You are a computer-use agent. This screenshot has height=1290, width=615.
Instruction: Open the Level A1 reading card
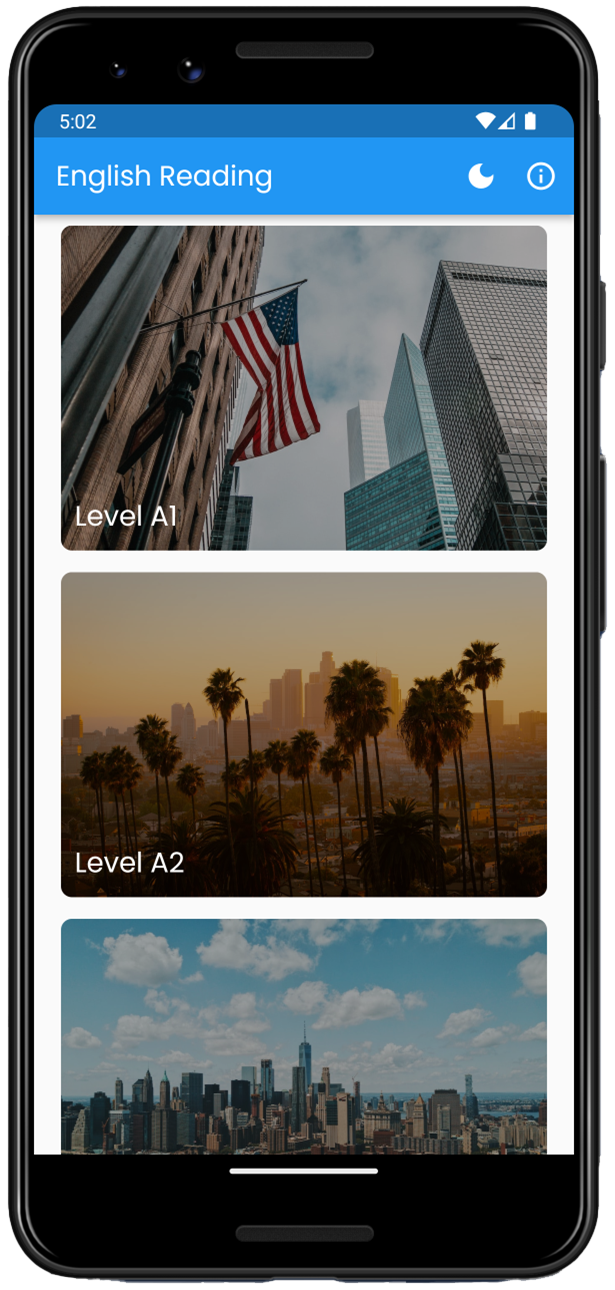303,388
